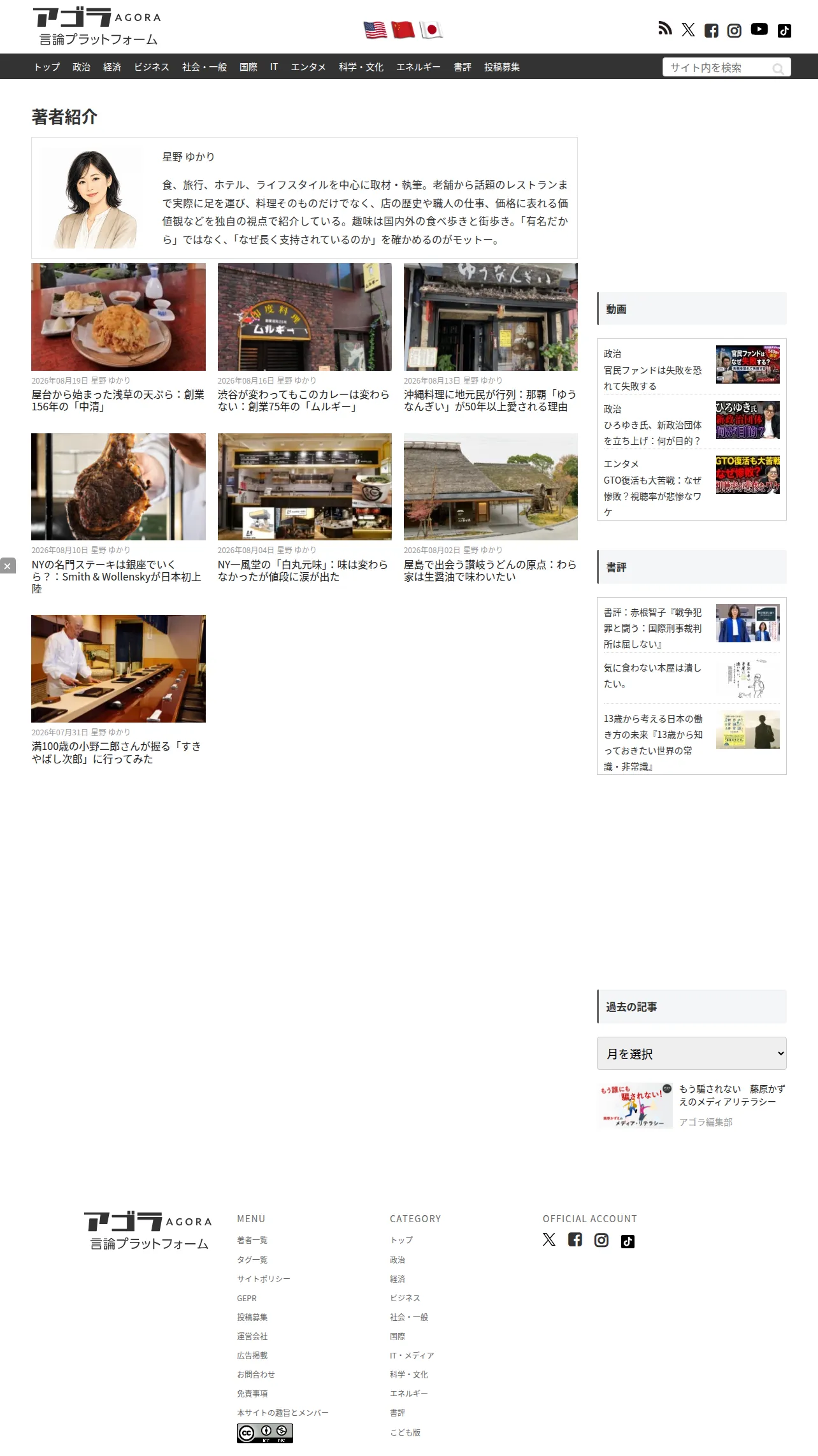Open the 浅草の天ぷら「中清」article
Viewport: 818px width, 1456px height.
click(x=118, y=401)
